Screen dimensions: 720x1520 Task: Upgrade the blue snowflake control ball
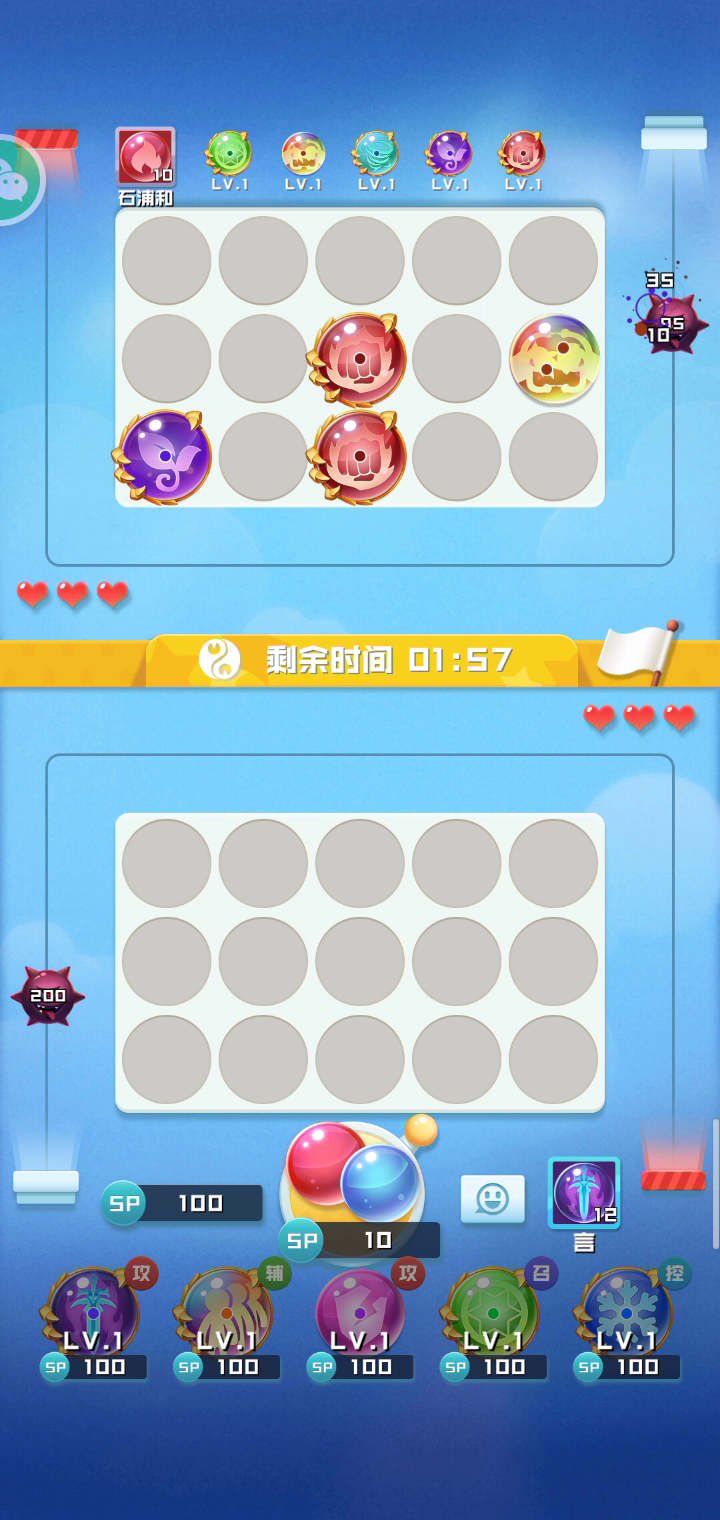(x=628, y=1320)
